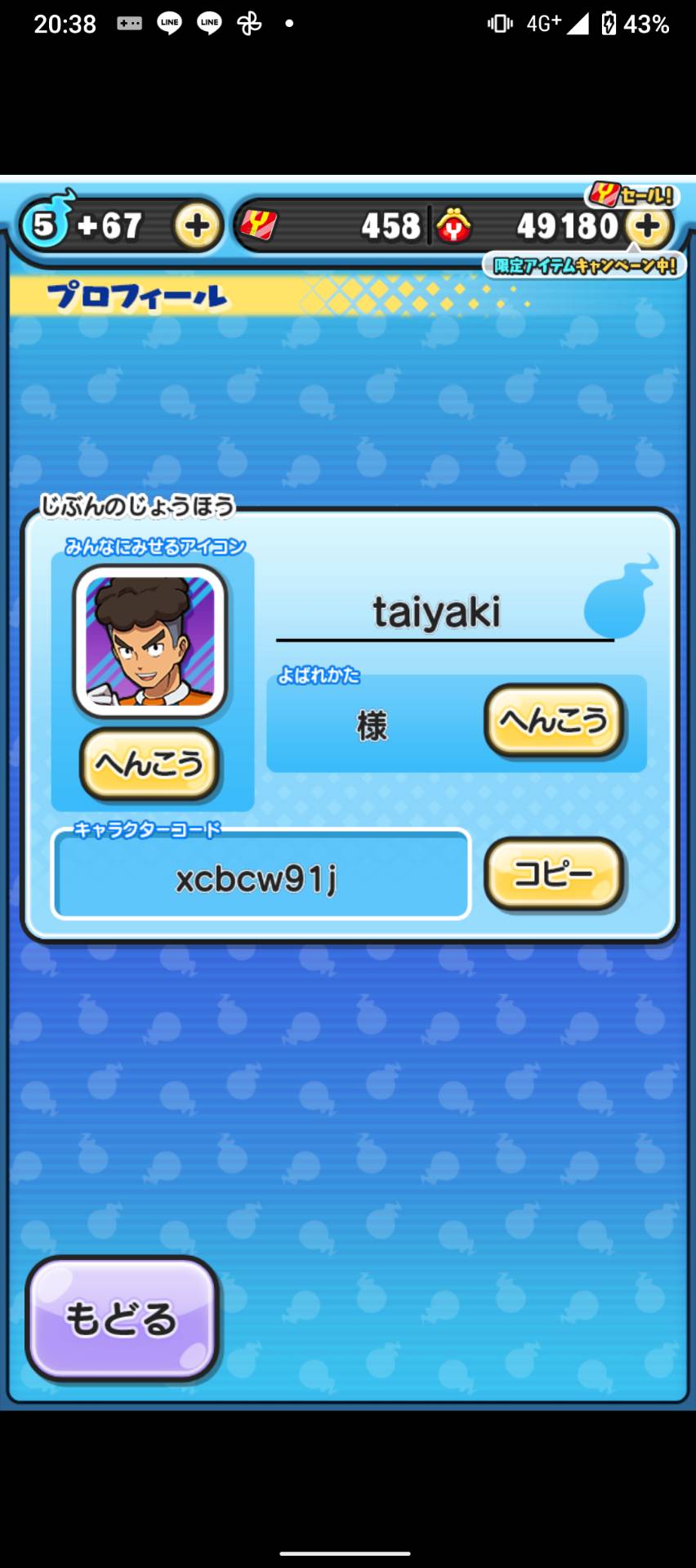
Task: Change the 様 title with へんこう
Action: [x=554, y=721]
